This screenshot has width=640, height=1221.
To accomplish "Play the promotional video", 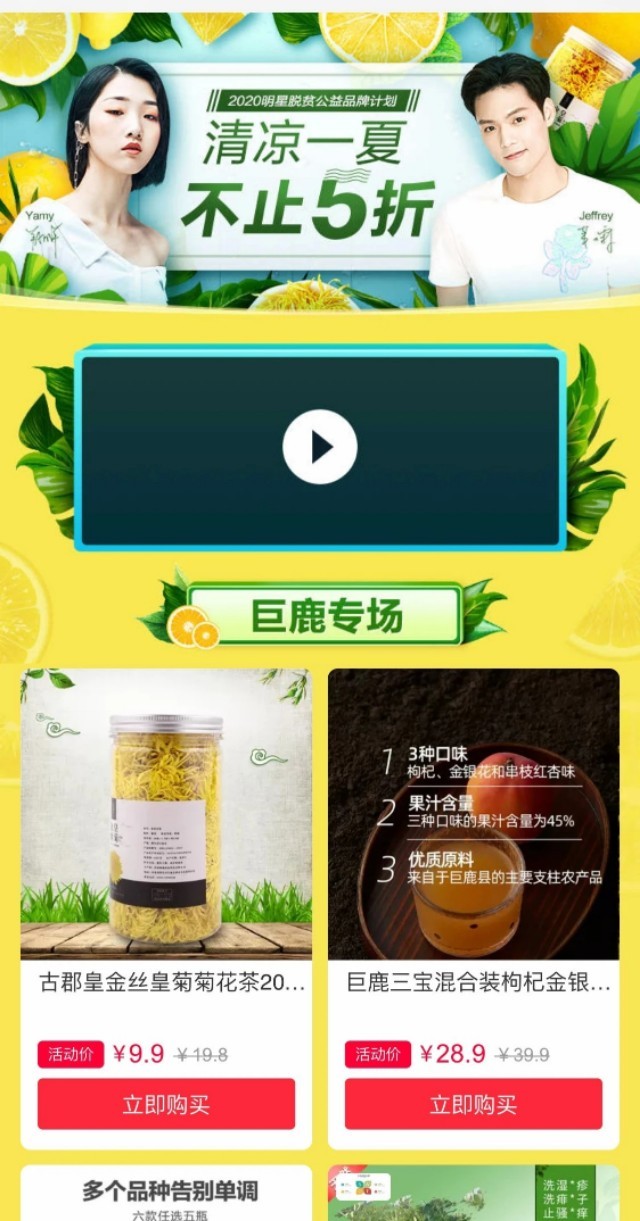I will [320, 447].
